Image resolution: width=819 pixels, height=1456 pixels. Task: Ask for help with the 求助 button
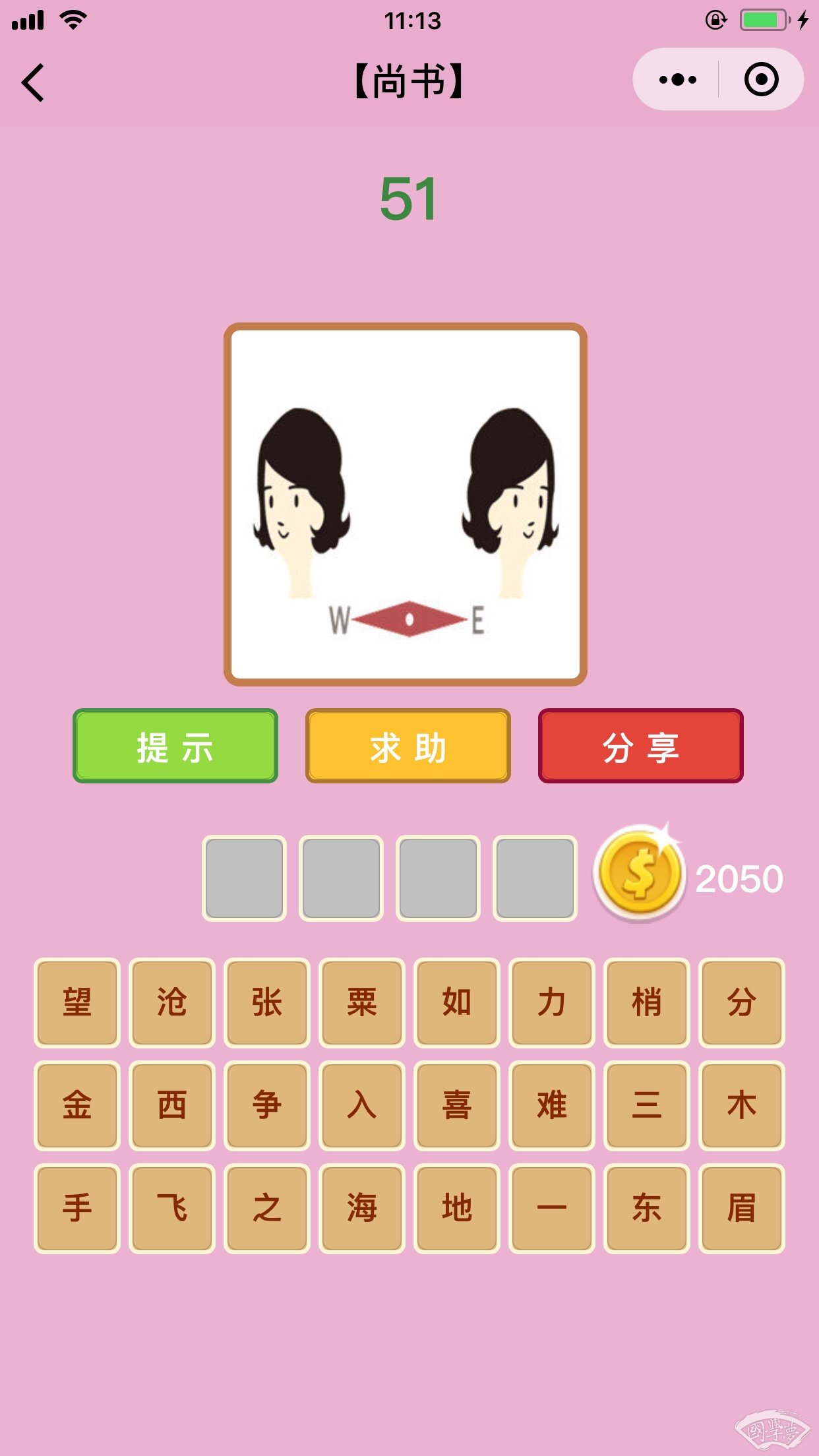pyautogui.click(x=408, y=746)
